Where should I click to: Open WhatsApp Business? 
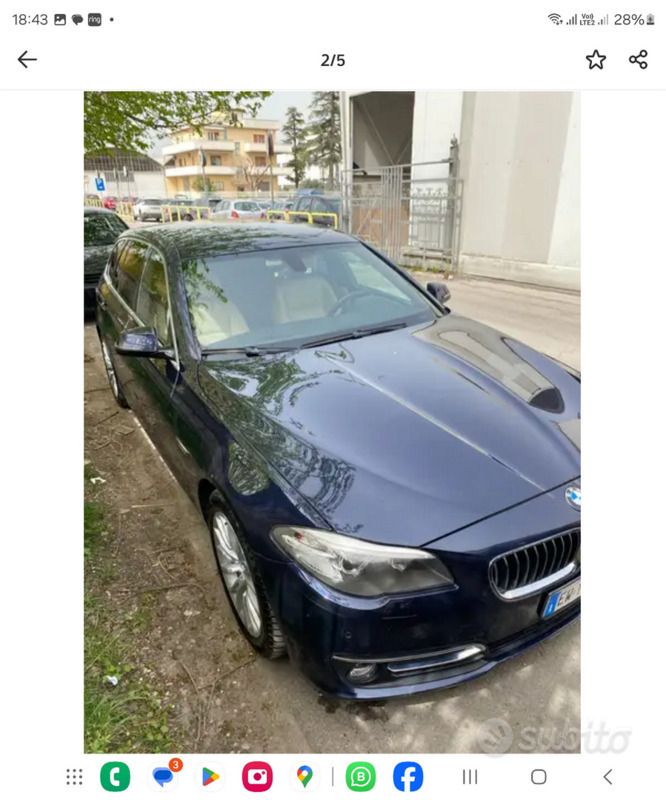[x=360, y=777]
